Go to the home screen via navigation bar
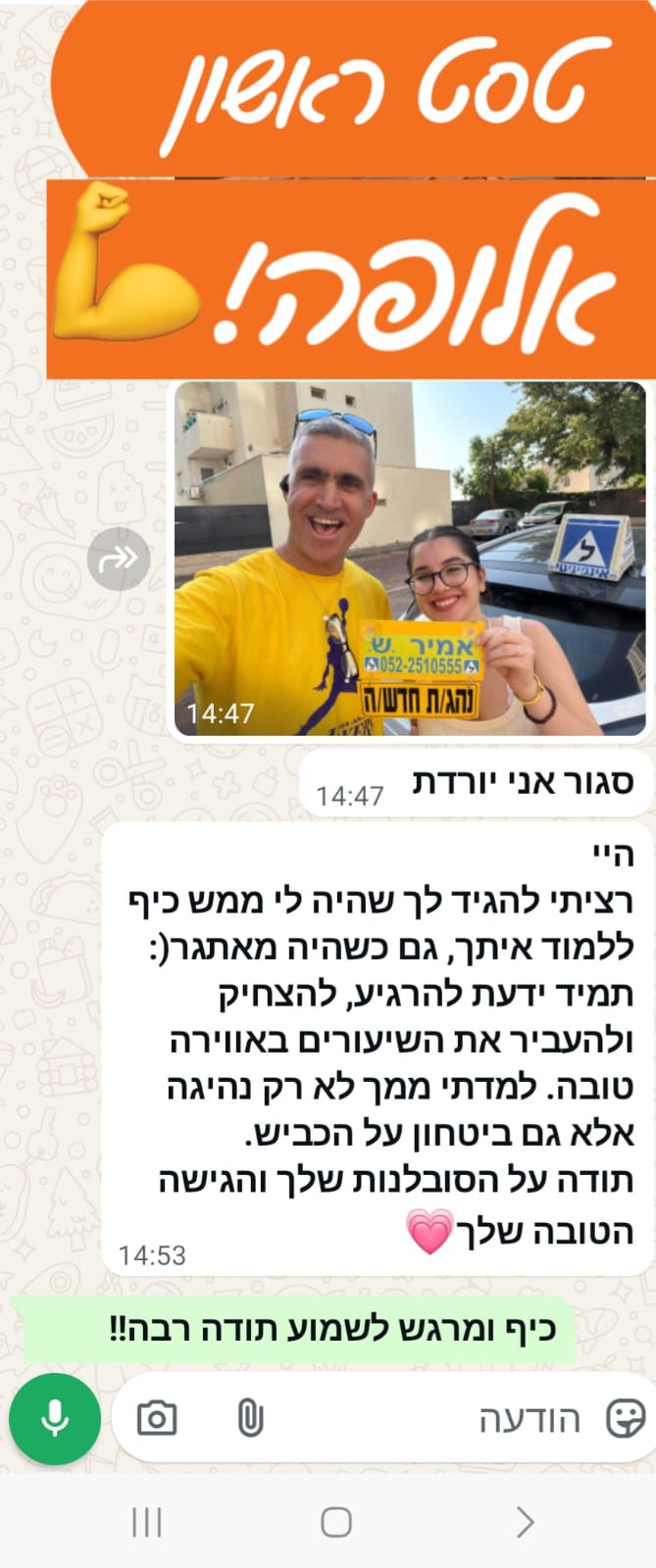Viewport: 656px width, 1568px height. coord(336,1522)
